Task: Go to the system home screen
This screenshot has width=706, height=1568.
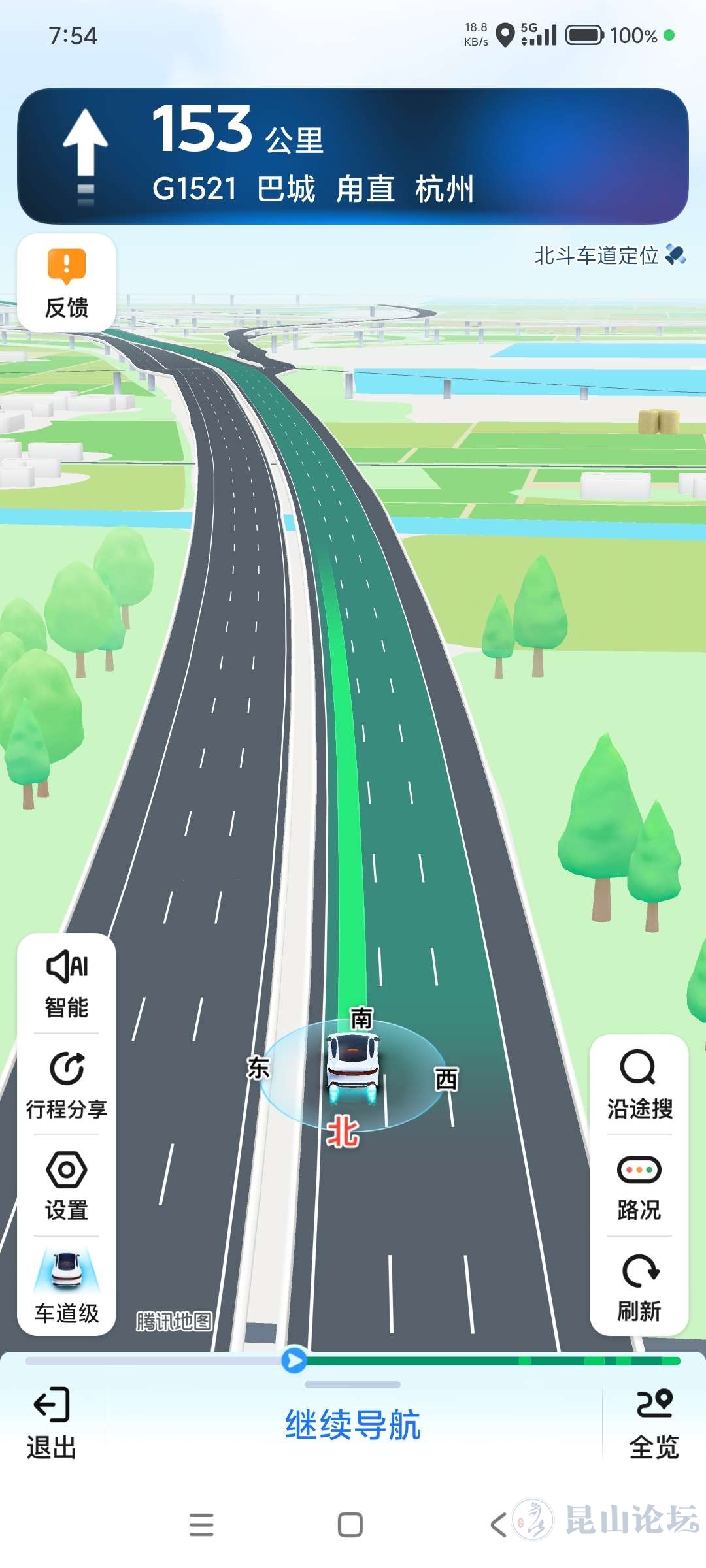Action: coord(350,1526)
